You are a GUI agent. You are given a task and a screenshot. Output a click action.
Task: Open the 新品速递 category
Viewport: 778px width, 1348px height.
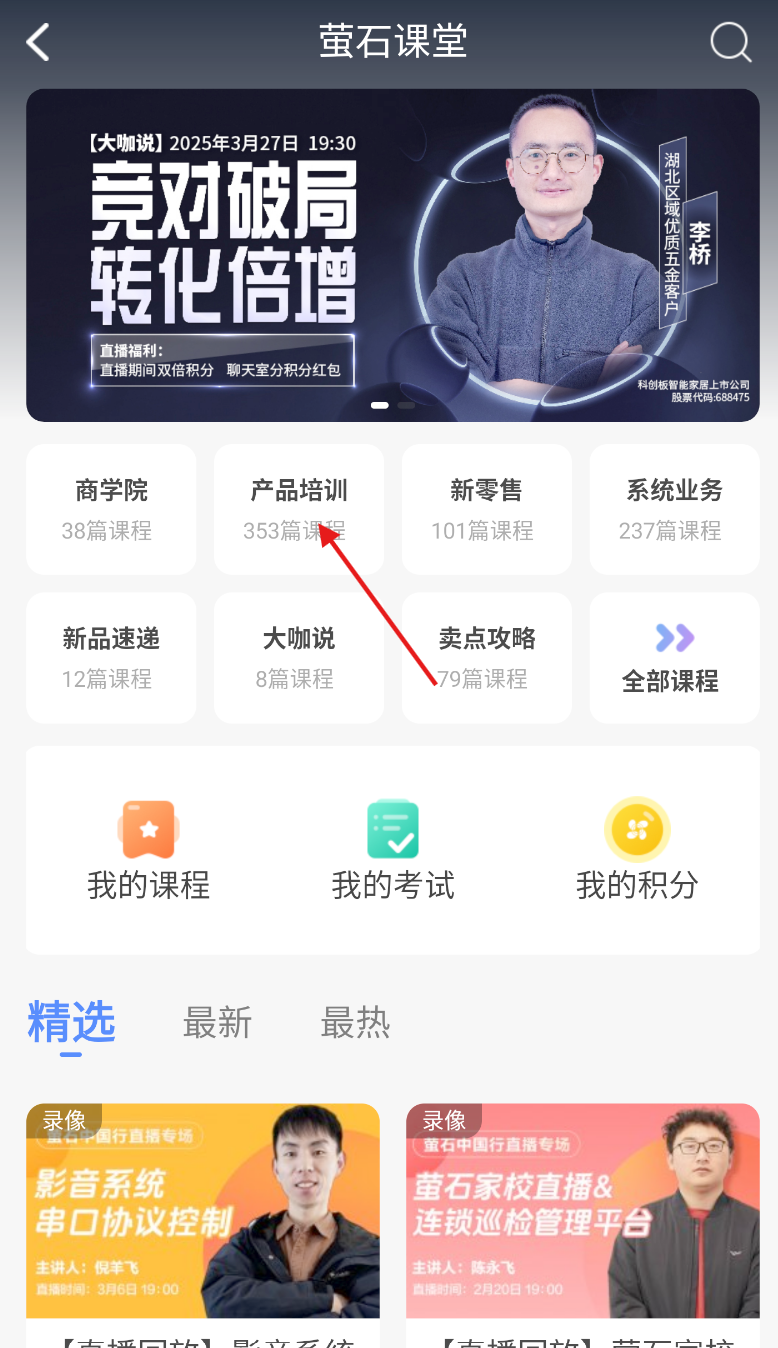tap(111, 657)
